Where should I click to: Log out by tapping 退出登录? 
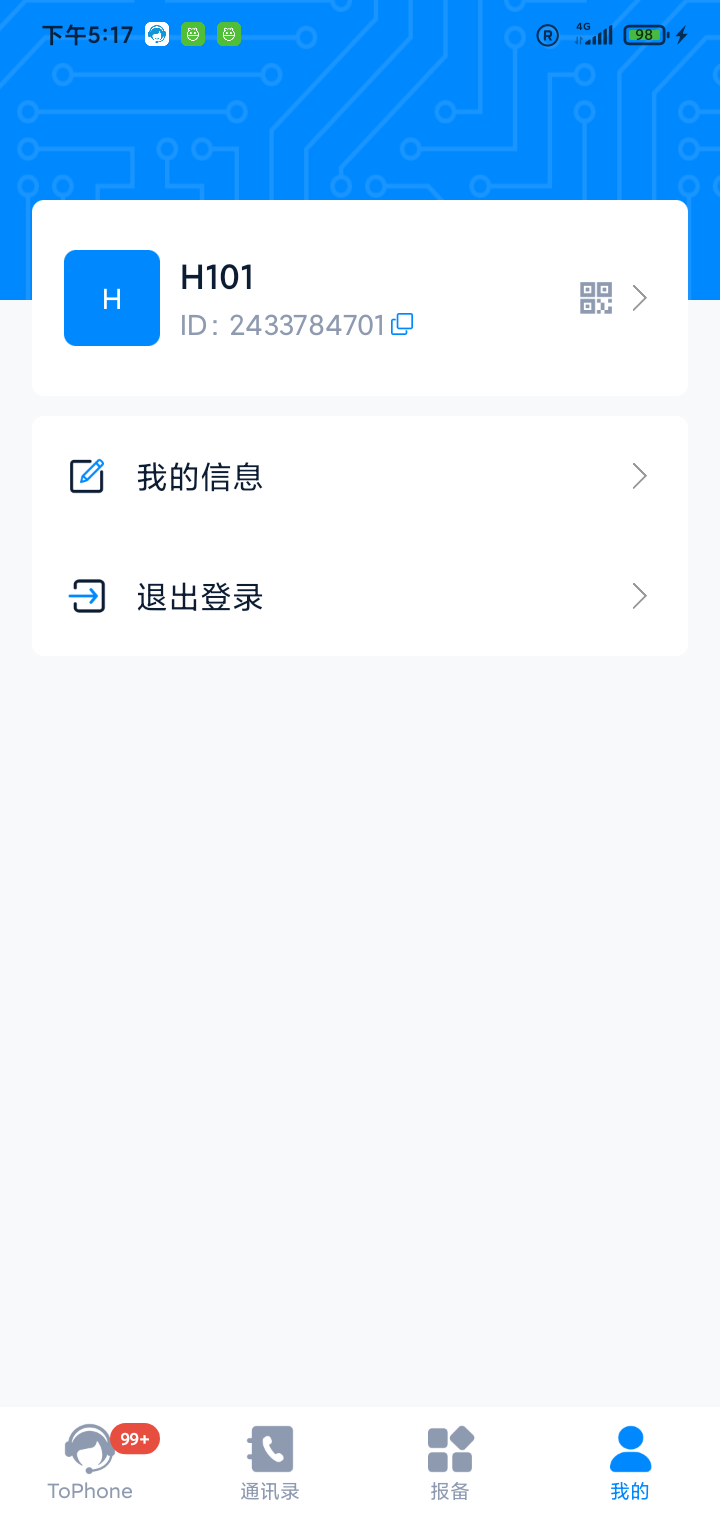[x=199, y=596]
